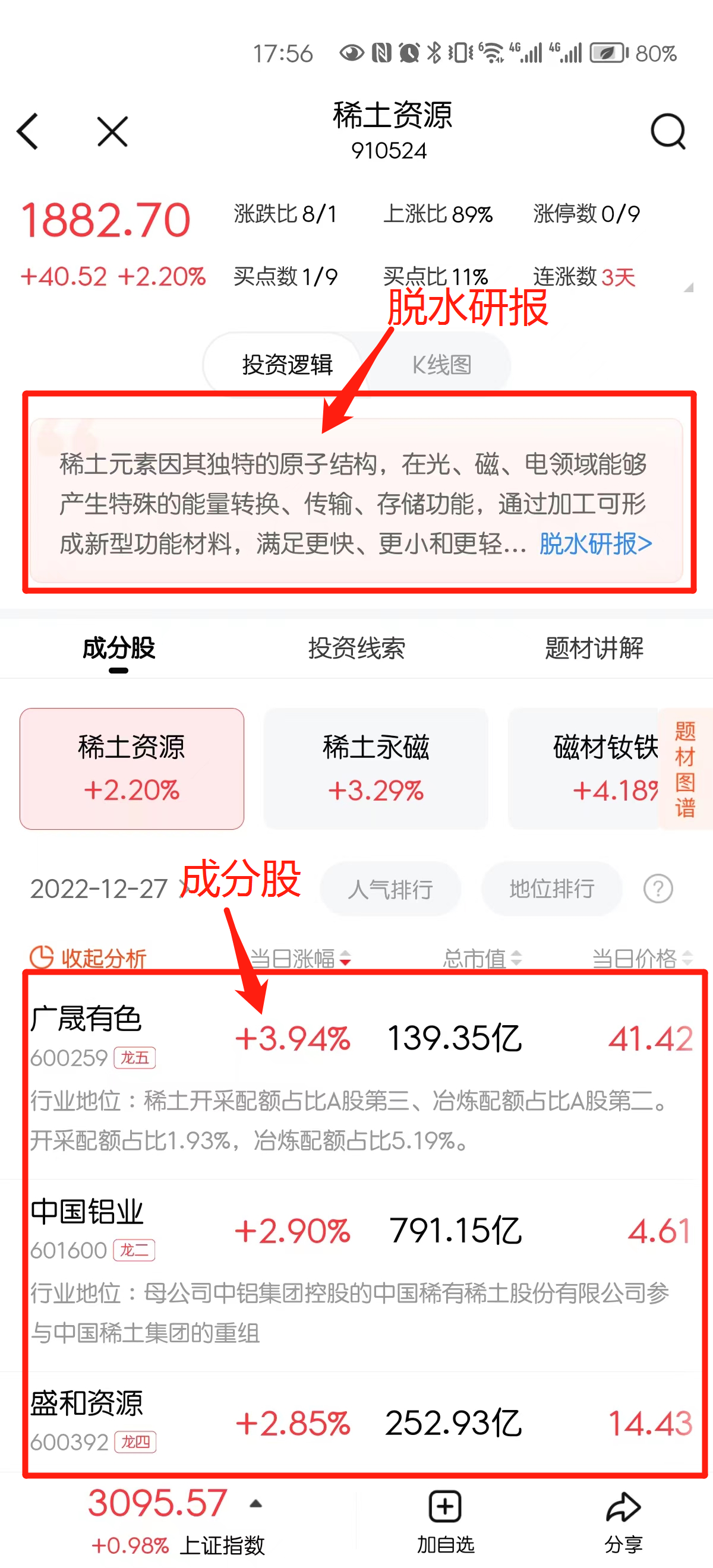
Task: Choose the 人气排行 chip
Action: [x=390, y=889]
